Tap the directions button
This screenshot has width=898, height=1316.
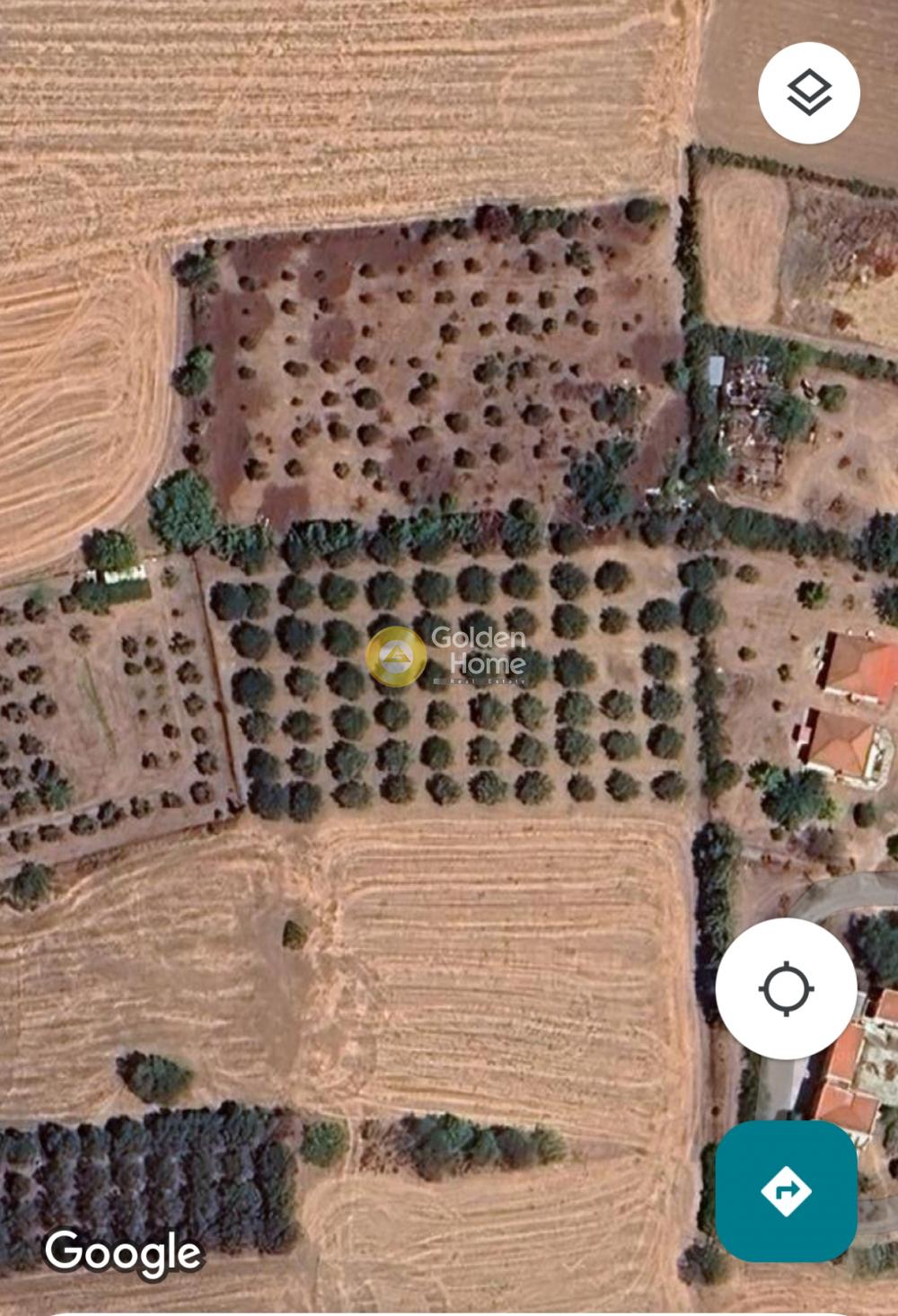(786, 1191)
